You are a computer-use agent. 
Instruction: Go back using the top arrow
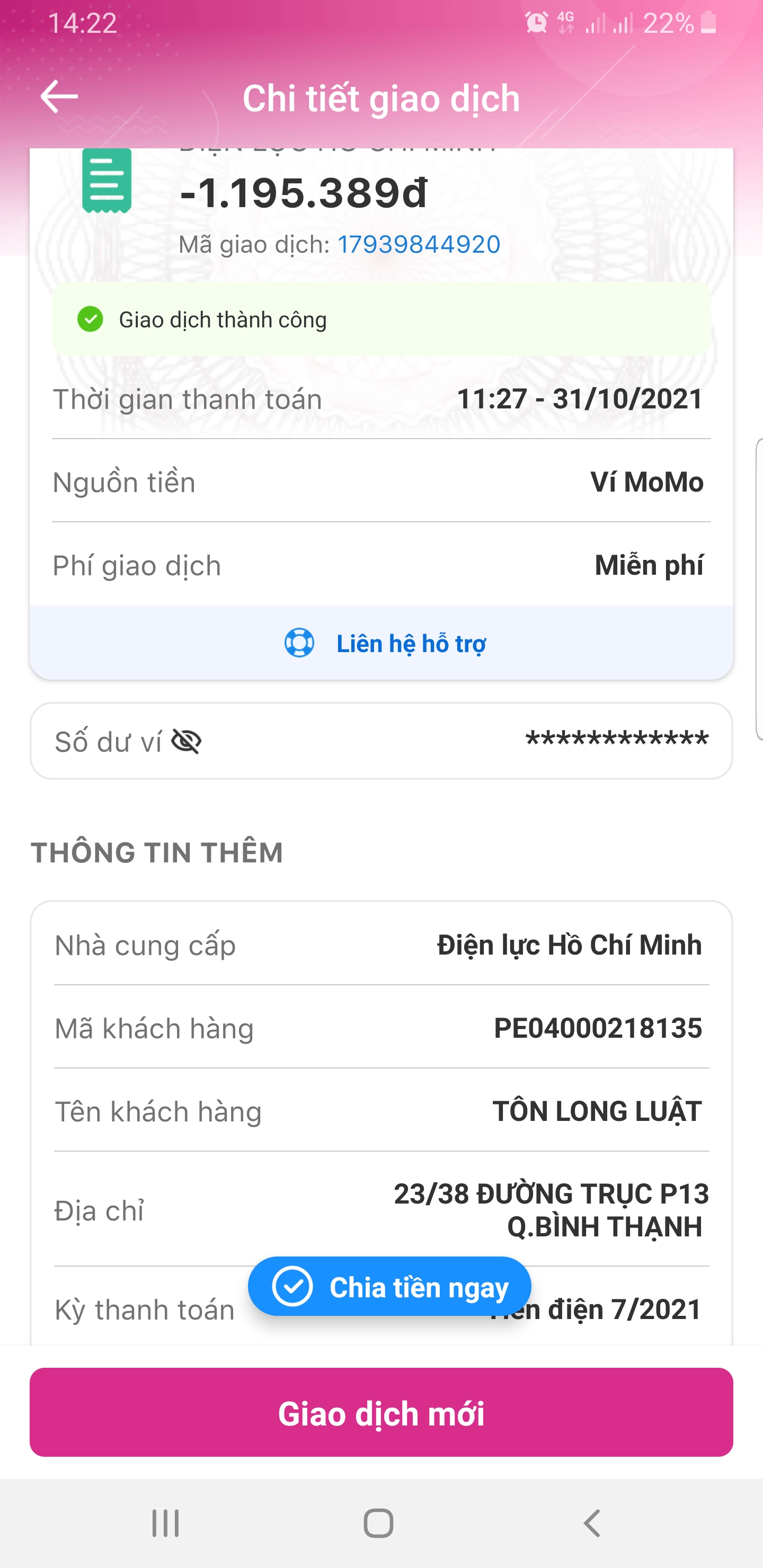pos(59,96)
